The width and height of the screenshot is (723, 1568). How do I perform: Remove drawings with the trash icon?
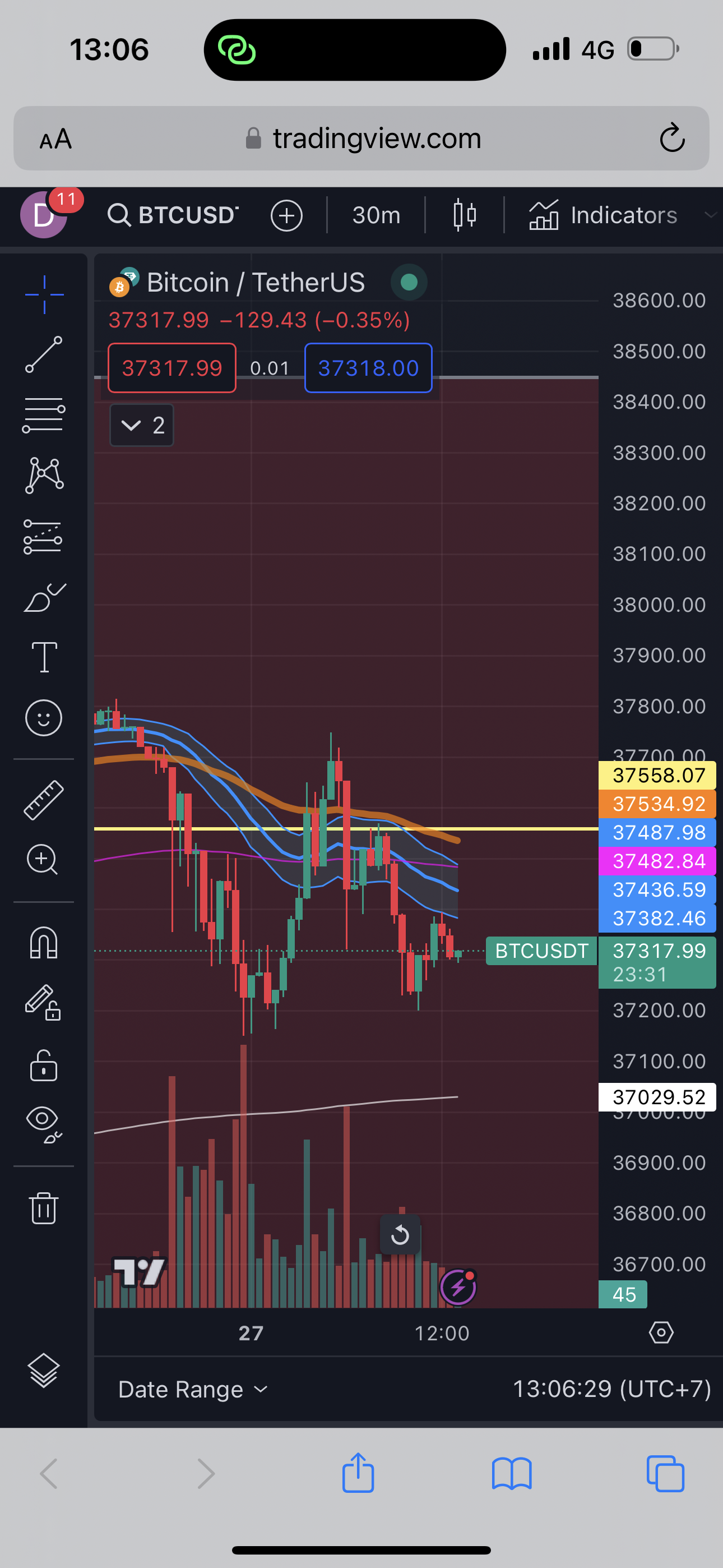click(44, 1207)
